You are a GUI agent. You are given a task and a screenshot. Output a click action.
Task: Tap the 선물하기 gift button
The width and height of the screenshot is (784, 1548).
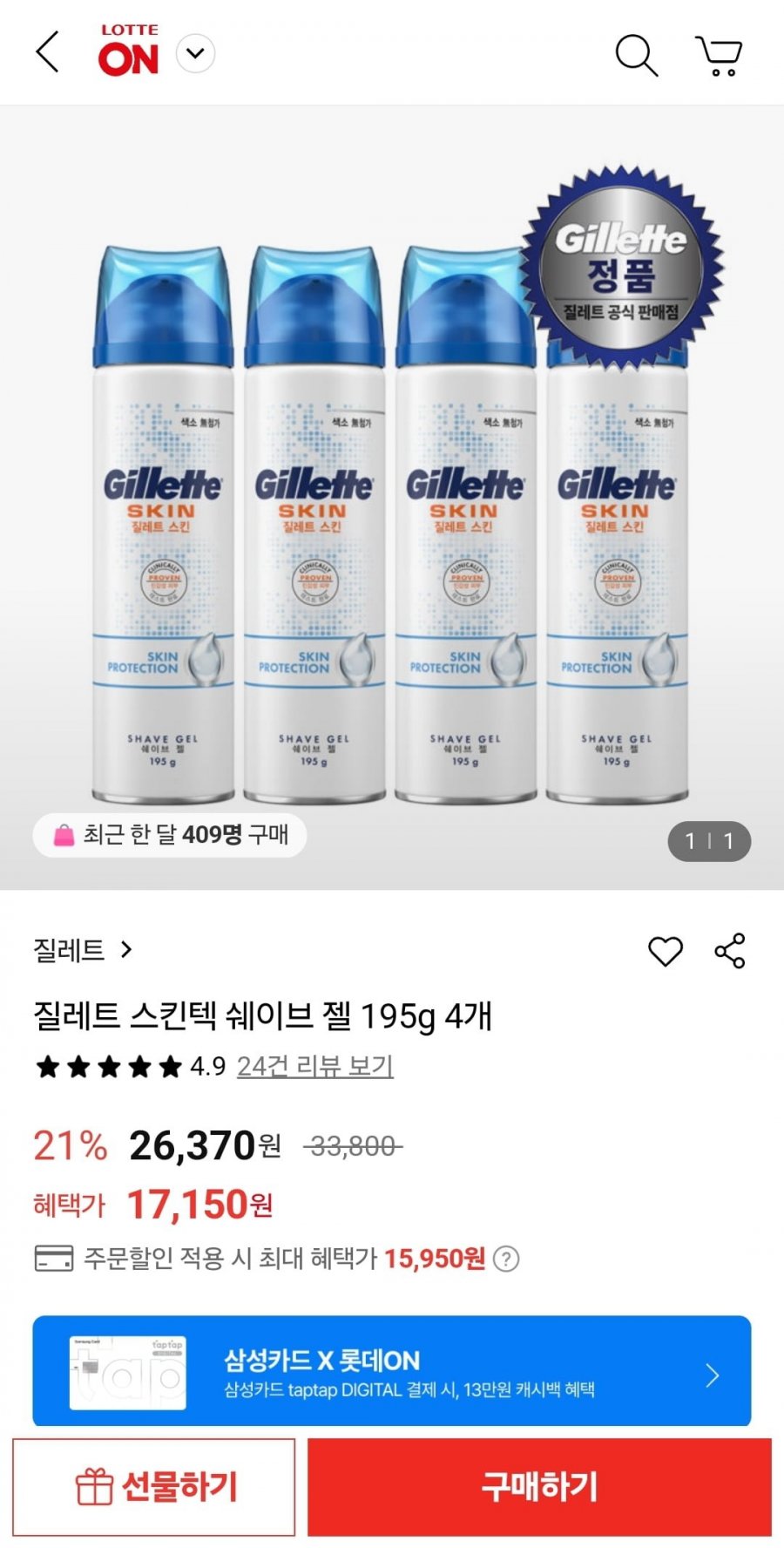(x=154, y=1487)
